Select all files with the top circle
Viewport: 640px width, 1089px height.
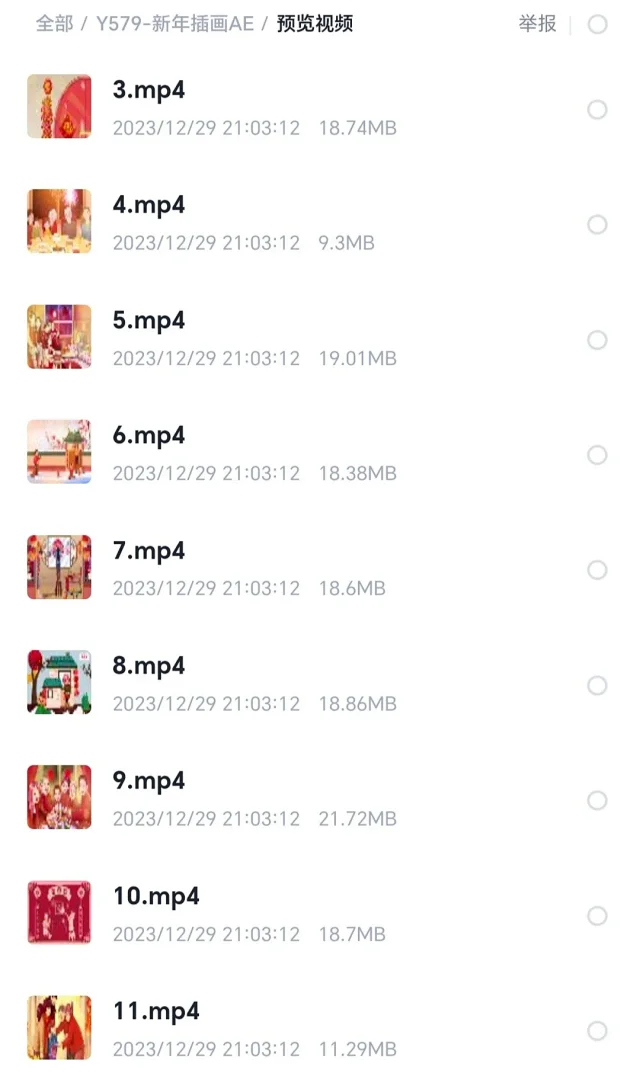597,25
